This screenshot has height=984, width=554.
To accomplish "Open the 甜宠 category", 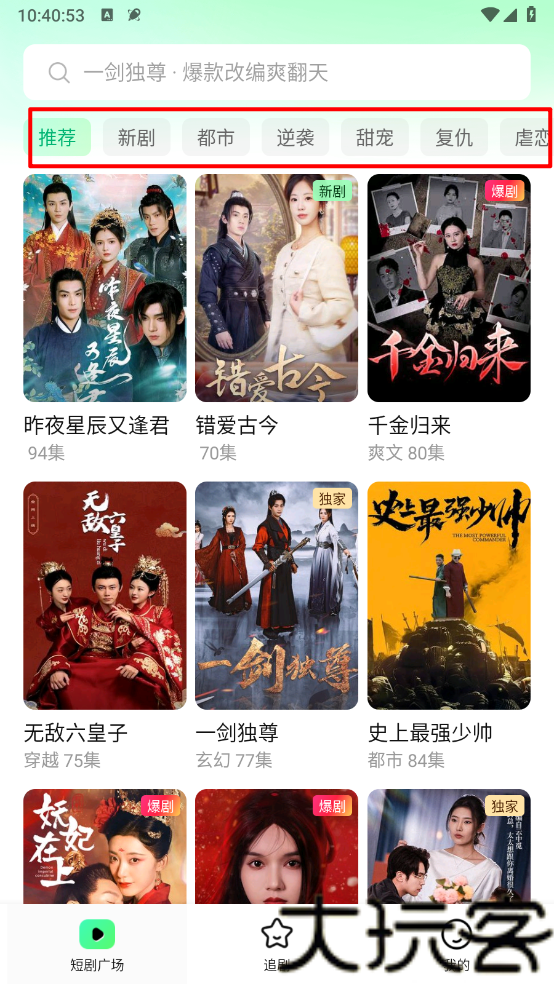I will tap(375, 137).
